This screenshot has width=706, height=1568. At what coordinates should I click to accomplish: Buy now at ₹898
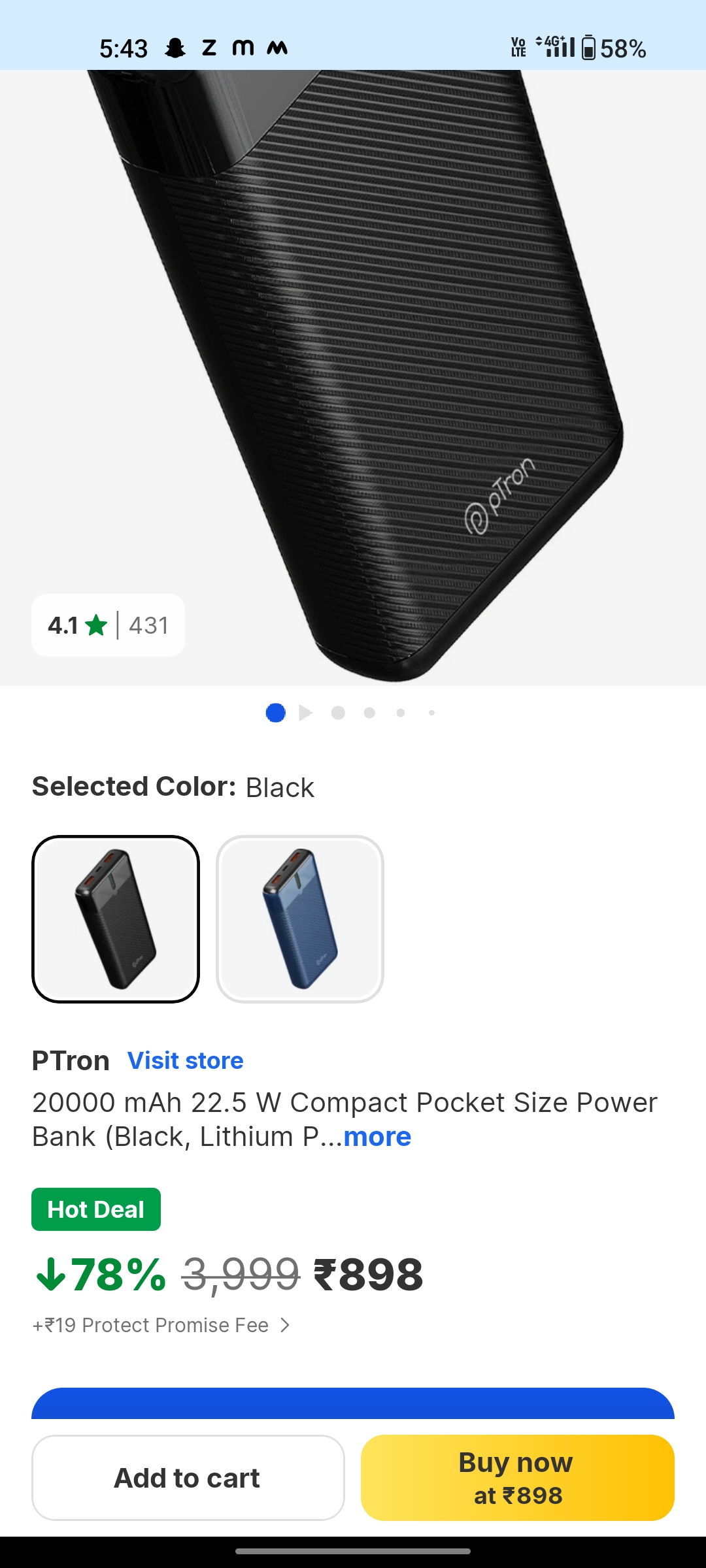(x=517, y=1478)
